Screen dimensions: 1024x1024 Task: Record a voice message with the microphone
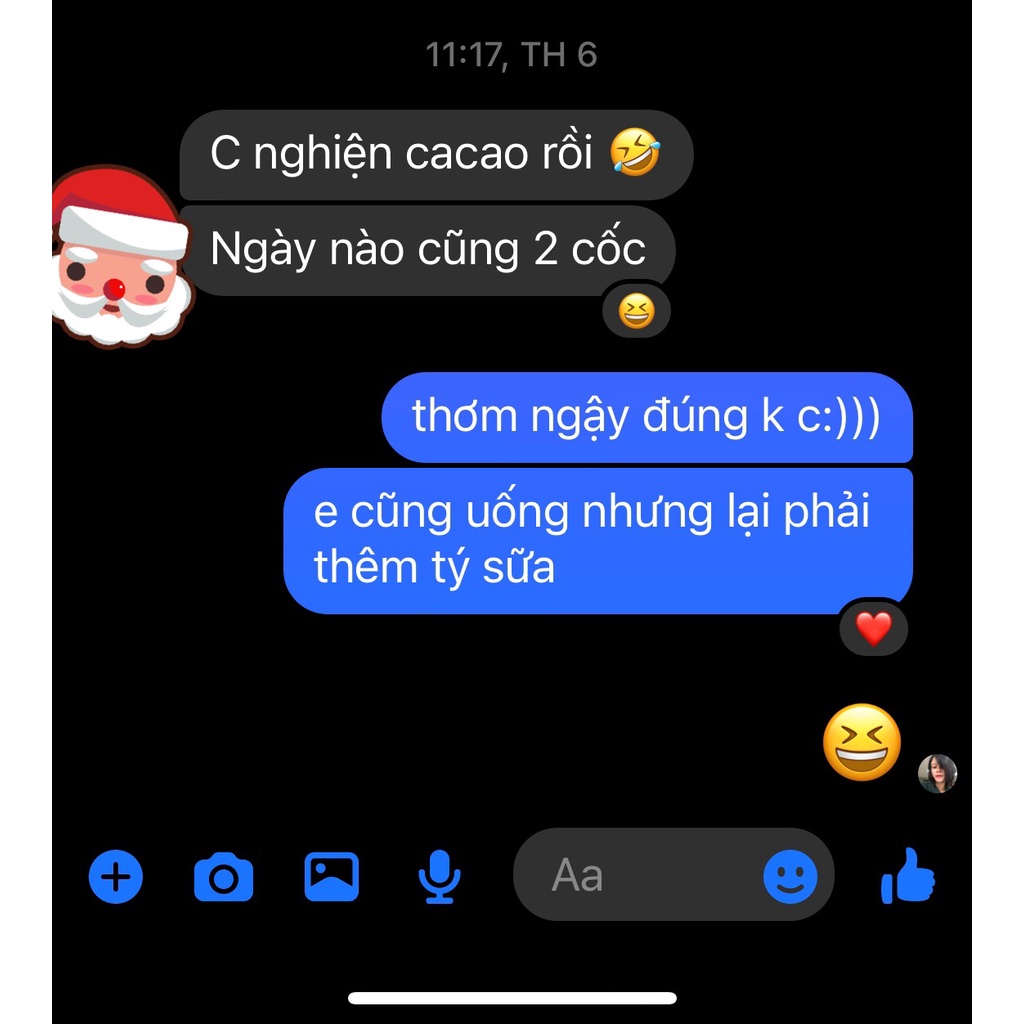point(438,877)
